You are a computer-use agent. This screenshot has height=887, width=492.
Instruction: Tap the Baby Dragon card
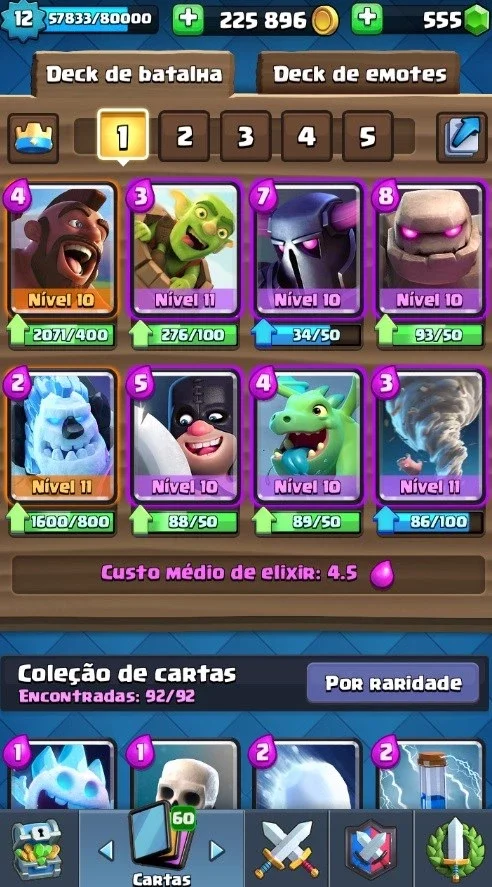pyautogui.click(x=307, y=436)
